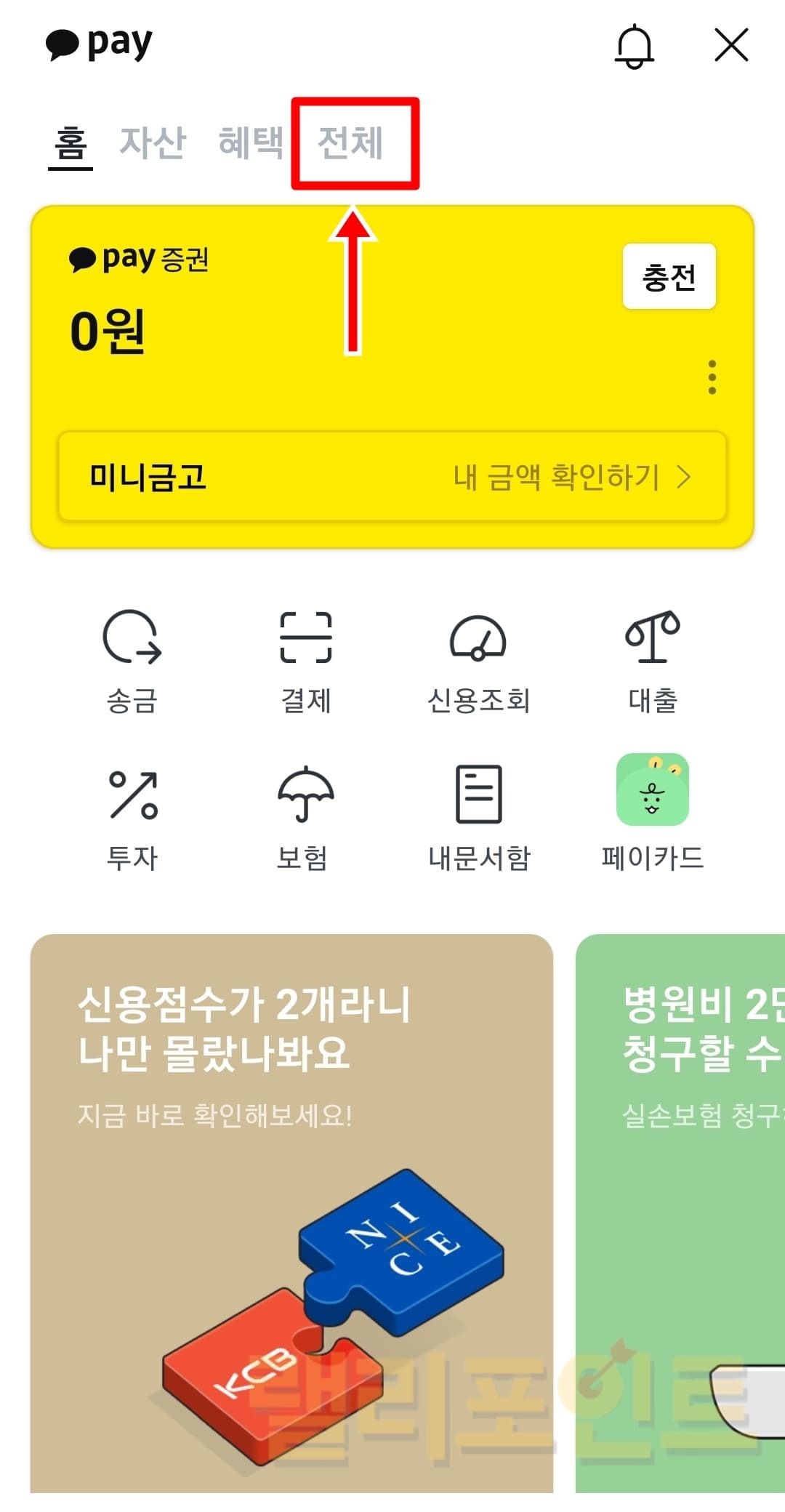Close the Kakao Pay screen
The image size is (785, 1512).
(731, 45)
